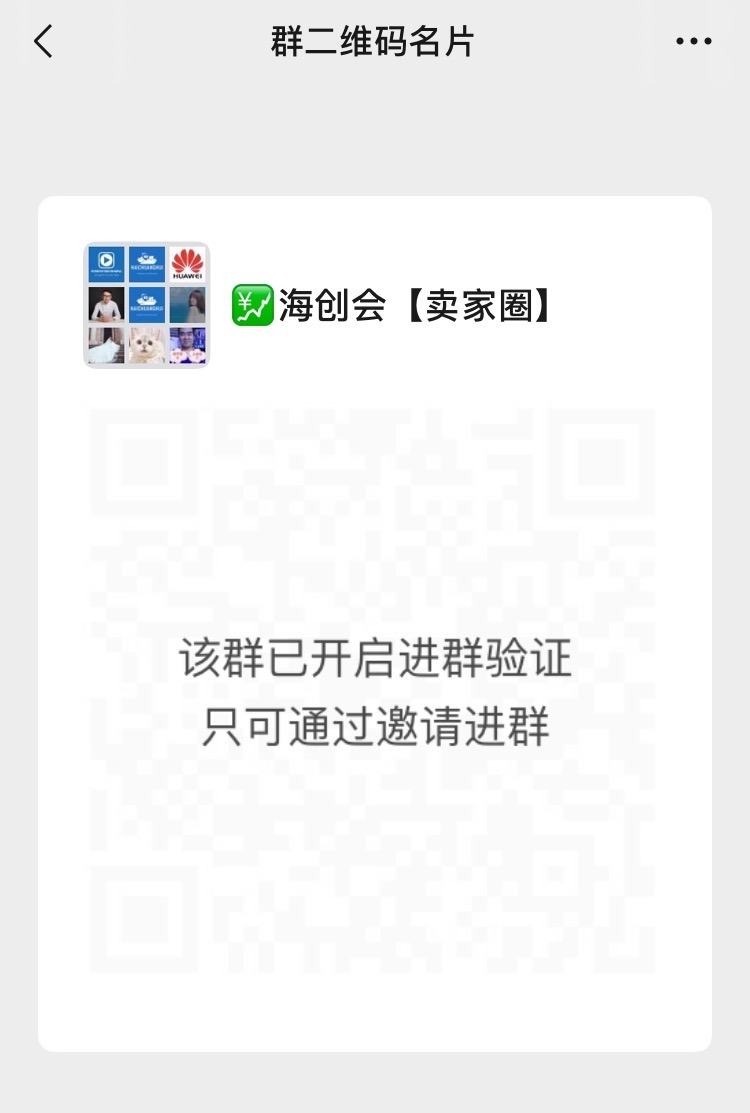Go back using the top-left arrow
Screen dimensions: 750x1113
coord(43,42)
